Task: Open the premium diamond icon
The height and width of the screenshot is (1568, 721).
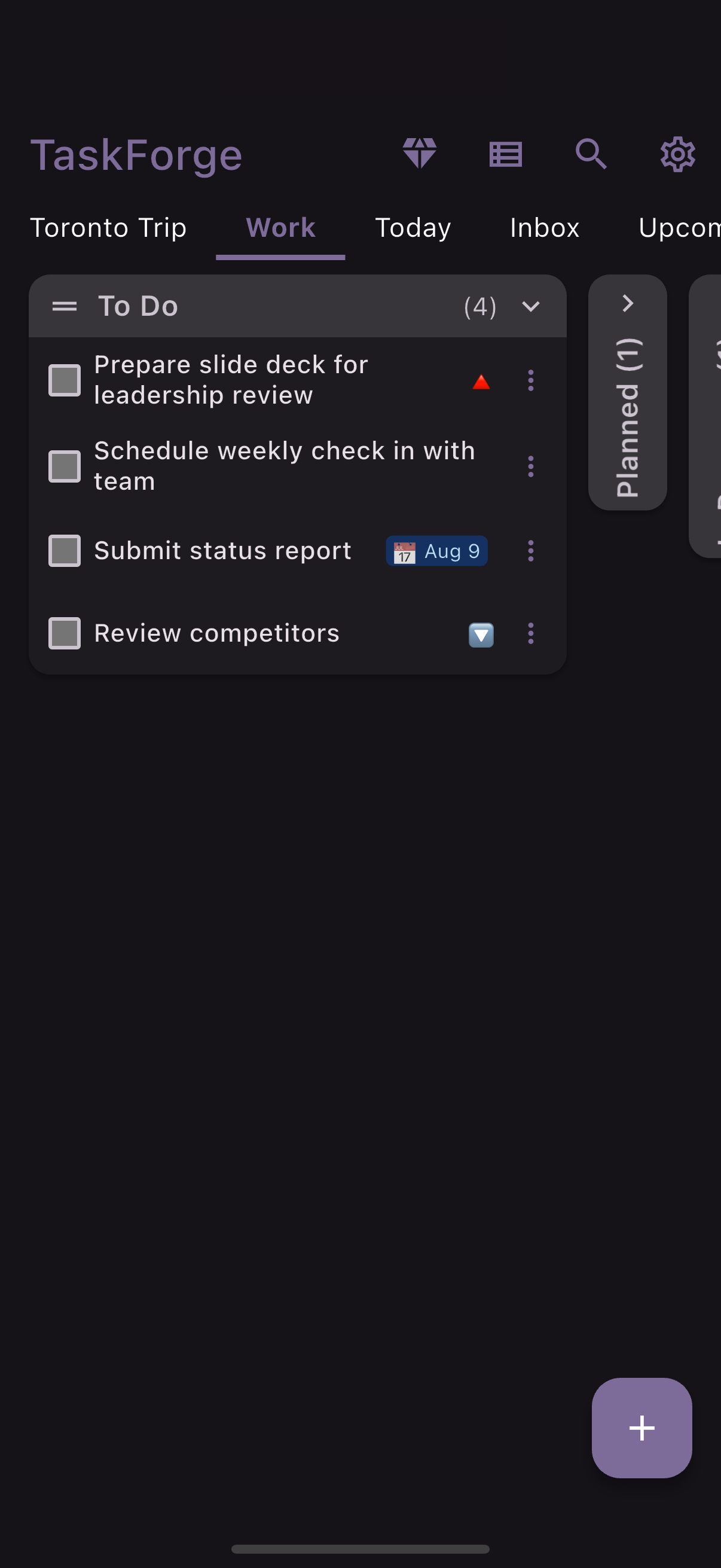Action: tap(419, 153)
